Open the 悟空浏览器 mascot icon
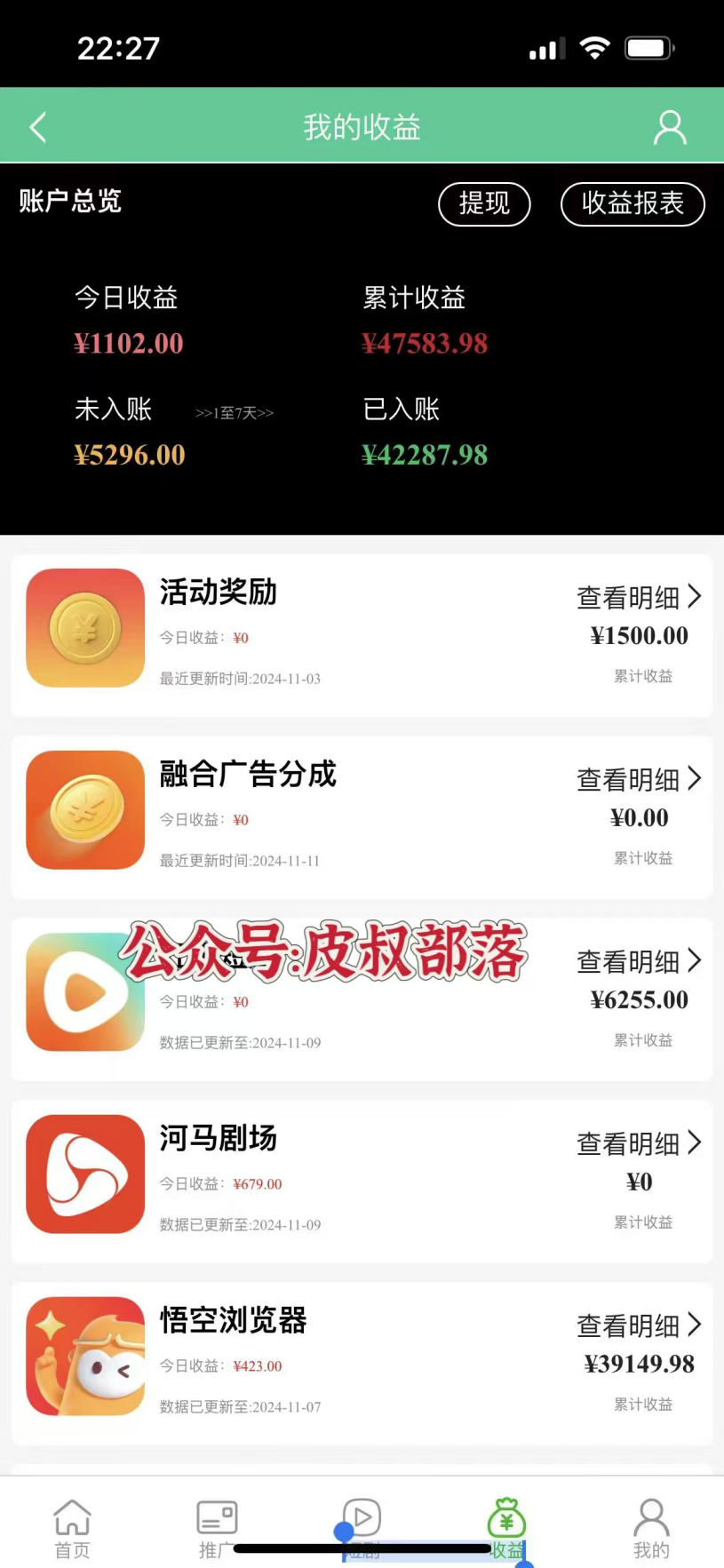Screen dimensions: 724x1568 click(84, 1357)
